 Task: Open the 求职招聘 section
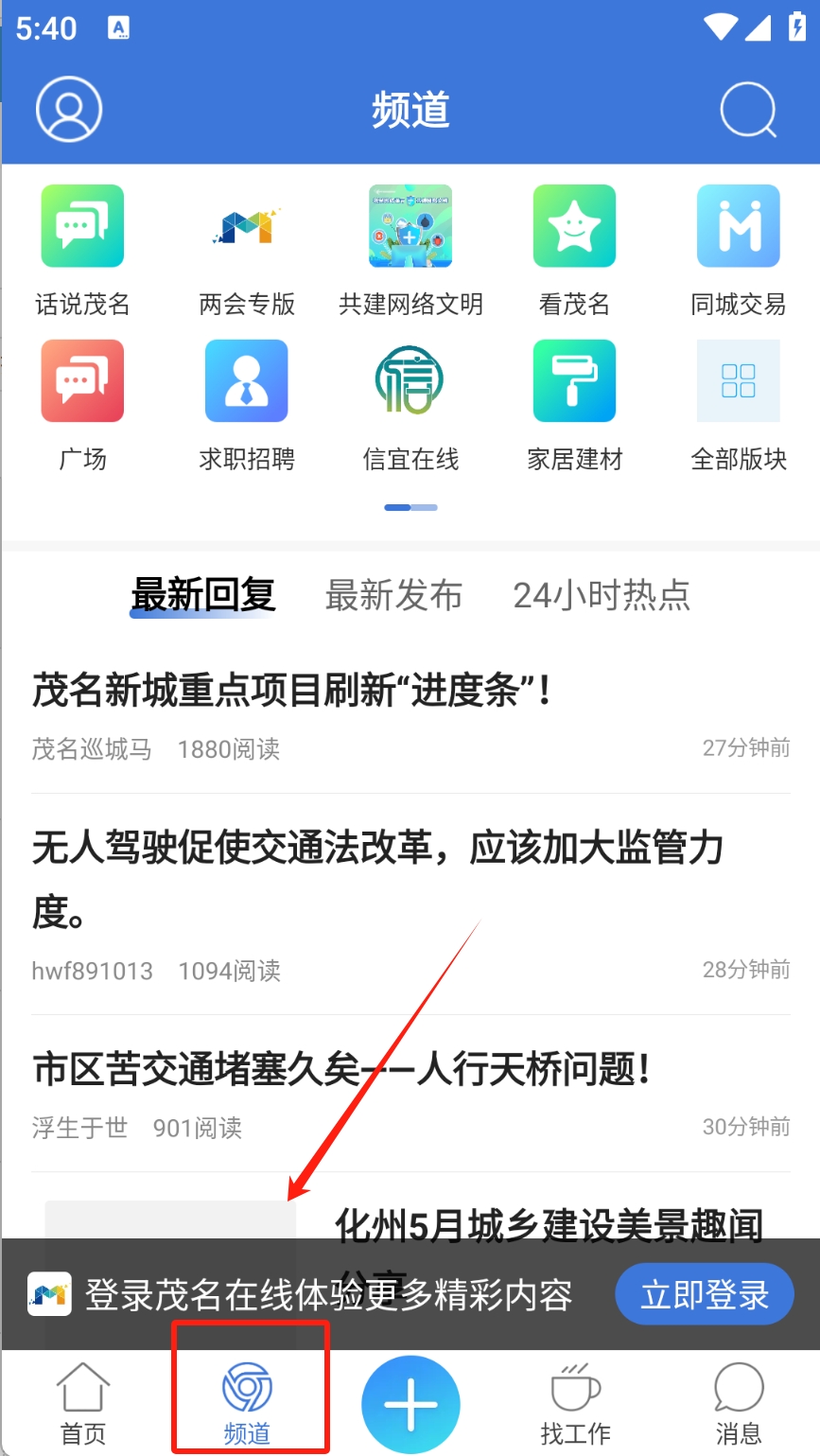click(x=246, y=404)
